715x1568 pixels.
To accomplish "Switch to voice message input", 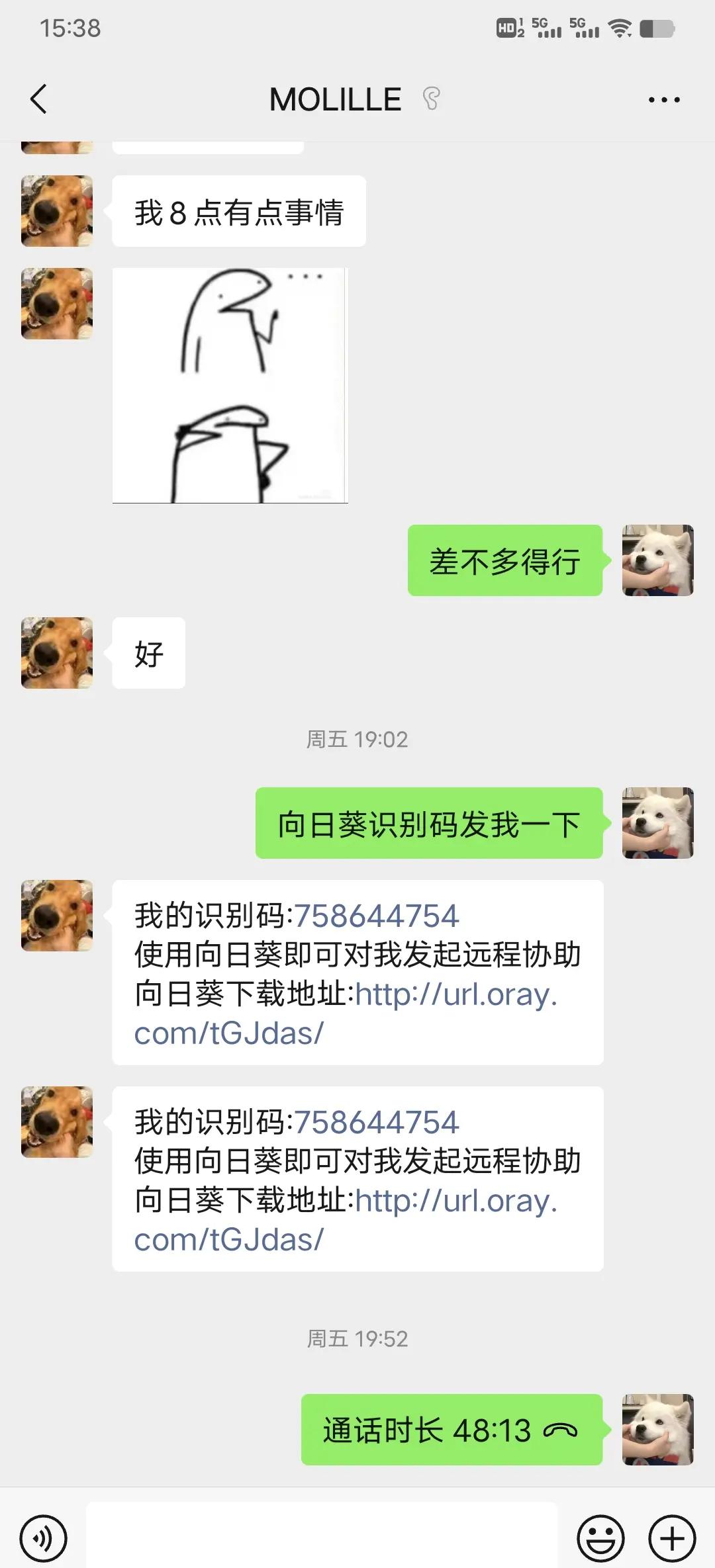I will (x=44, y=1539).
